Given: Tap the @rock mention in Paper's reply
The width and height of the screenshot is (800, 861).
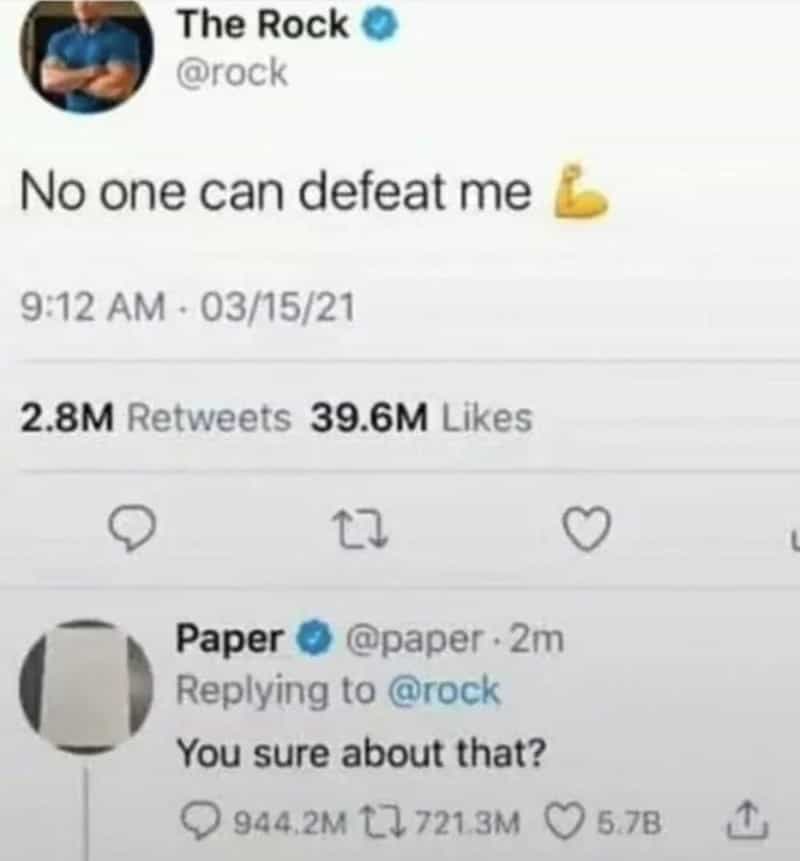Looking at the screenshot, I should coord(442,691).
